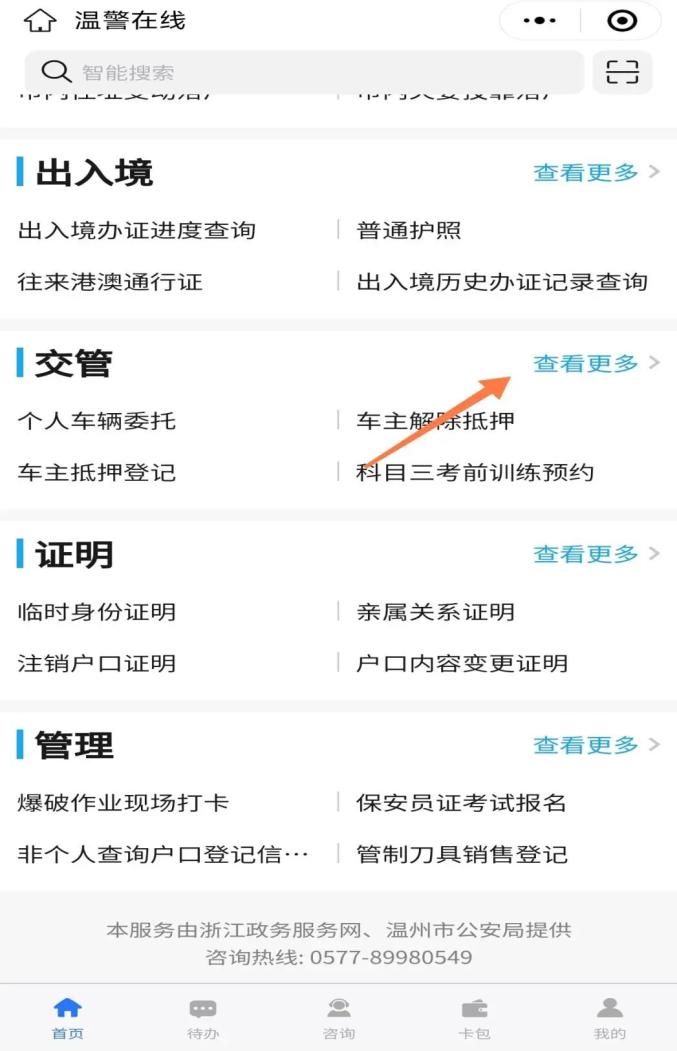View more under 管理 section
The image size is (677, 1051).
click(597, 745)
